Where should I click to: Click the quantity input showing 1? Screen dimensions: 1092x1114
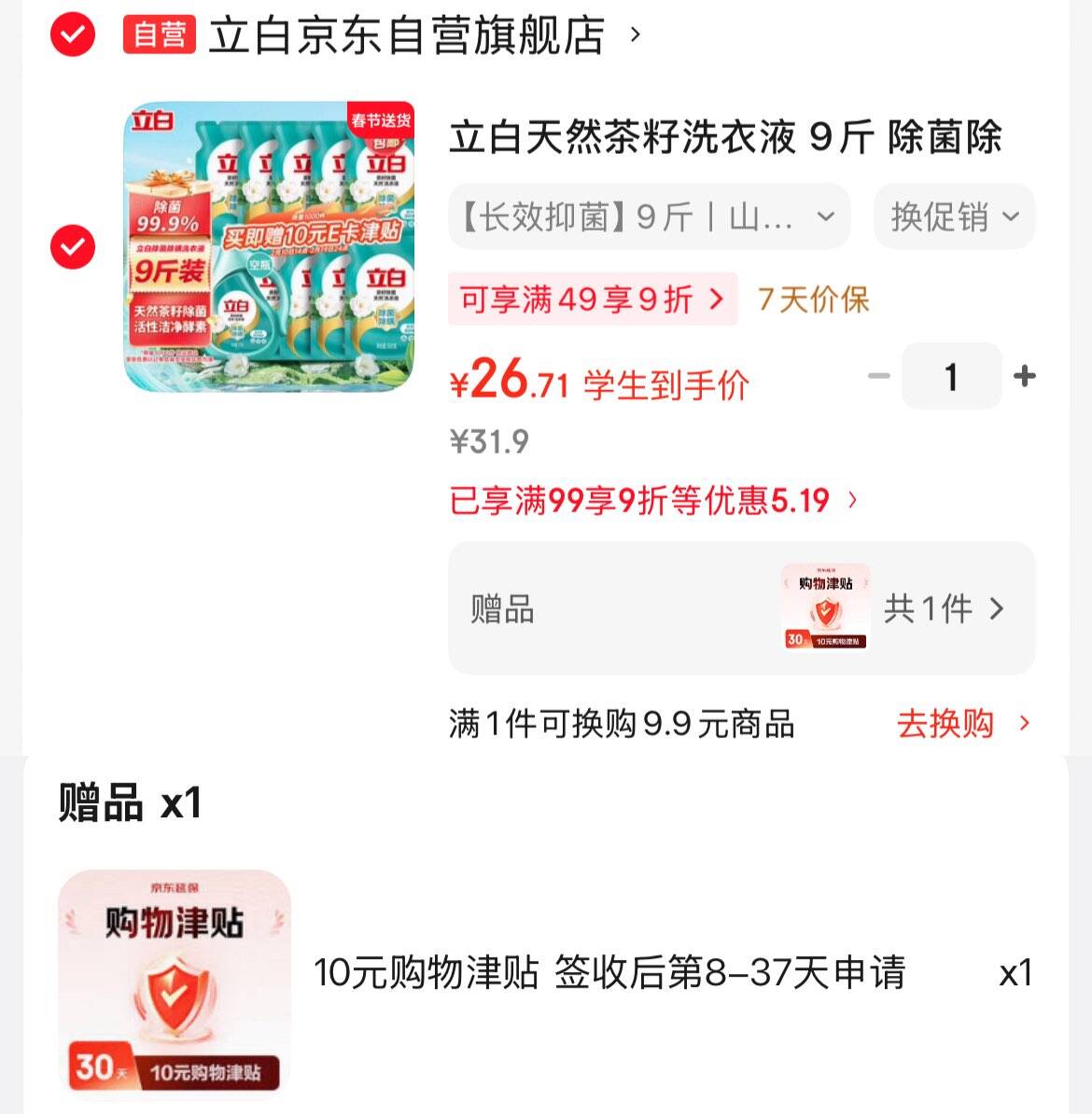[x=951, y=376]
